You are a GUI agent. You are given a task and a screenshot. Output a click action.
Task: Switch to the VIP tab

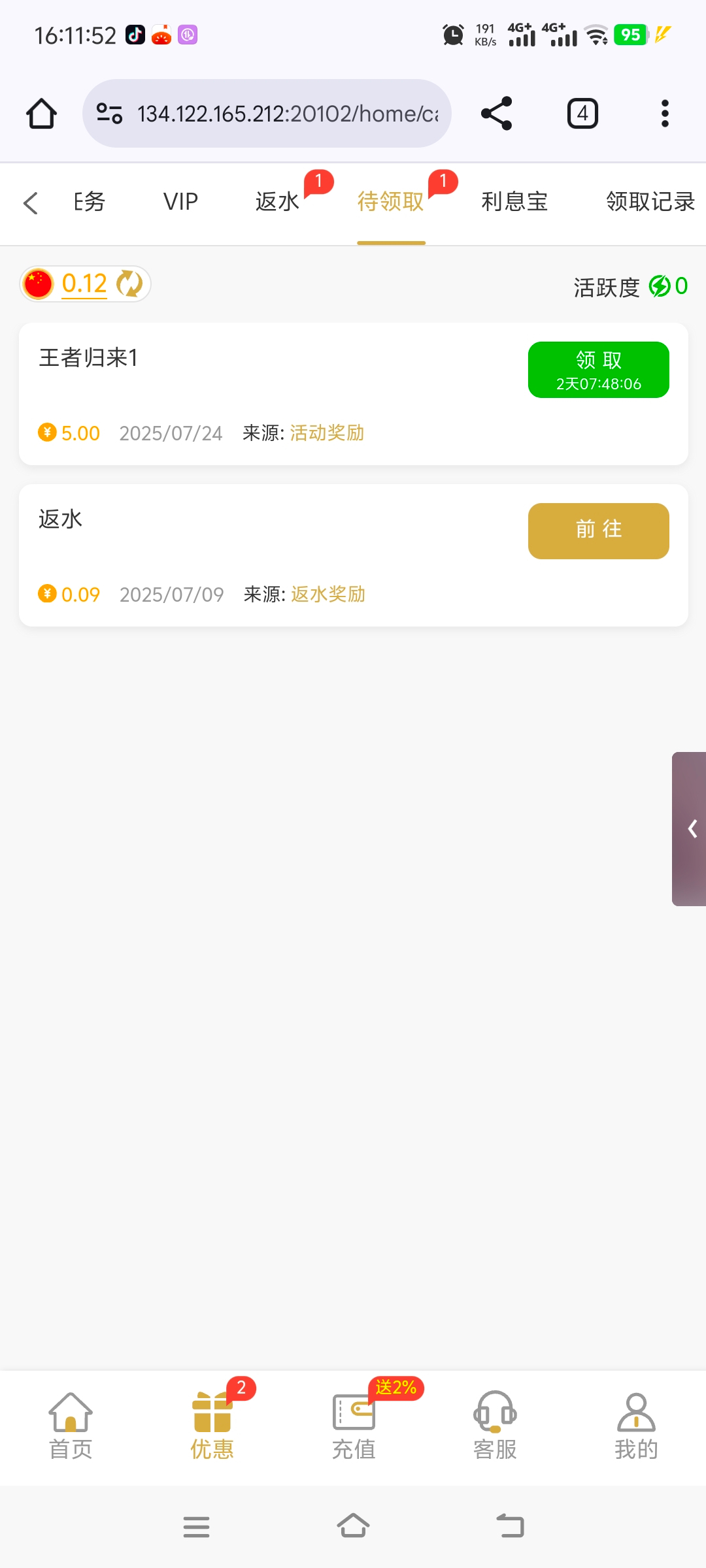coord(180,202)
